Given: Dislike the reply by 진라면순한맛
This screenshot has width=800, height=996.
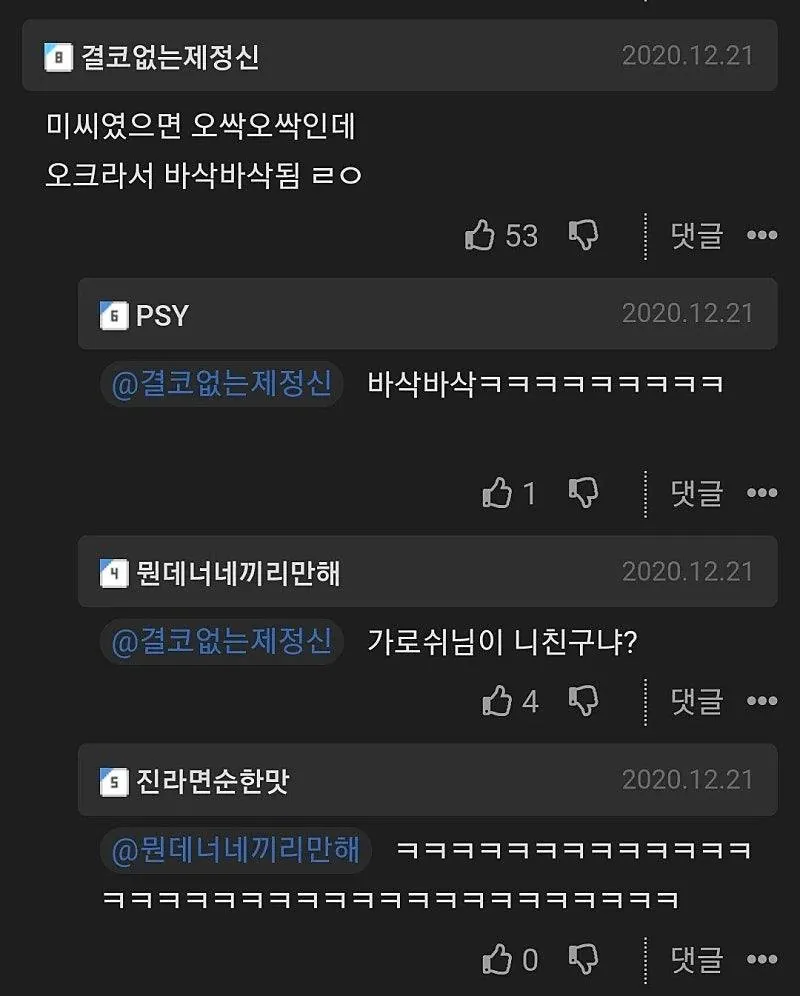Looking at the screenshot, I should point(583,960).
